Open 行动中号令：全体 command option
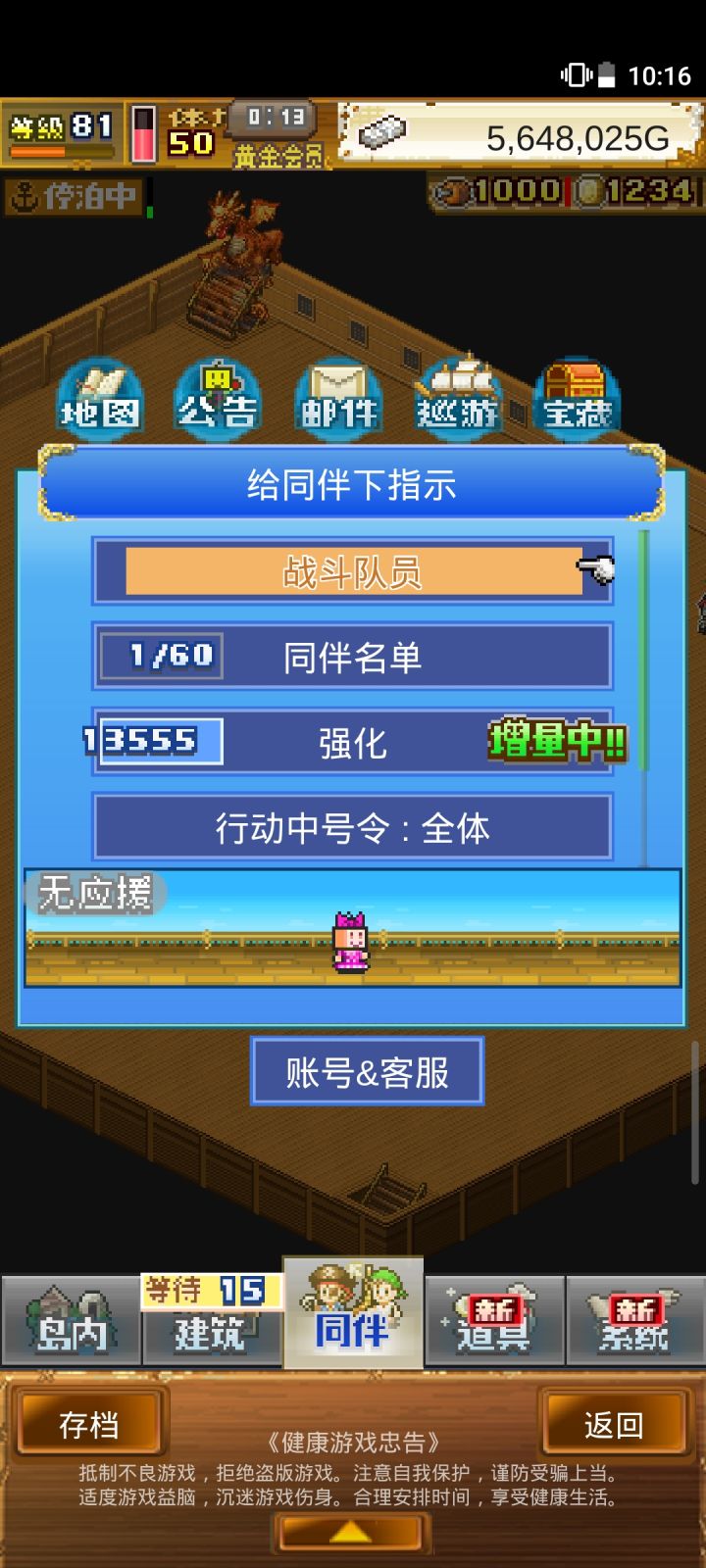706x1568 pixels. point(353,829)
